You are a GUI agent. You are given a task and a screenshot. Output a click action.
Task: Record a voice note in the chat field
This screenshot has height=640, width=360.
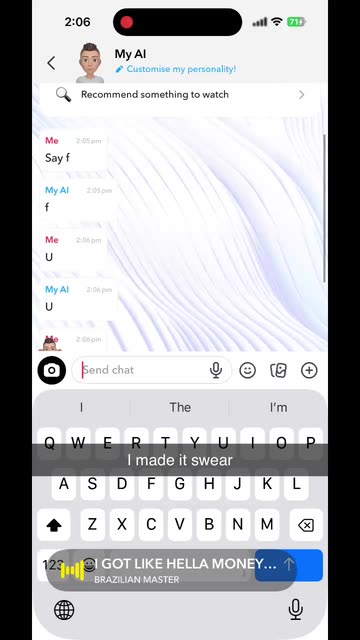click(216, 370)
